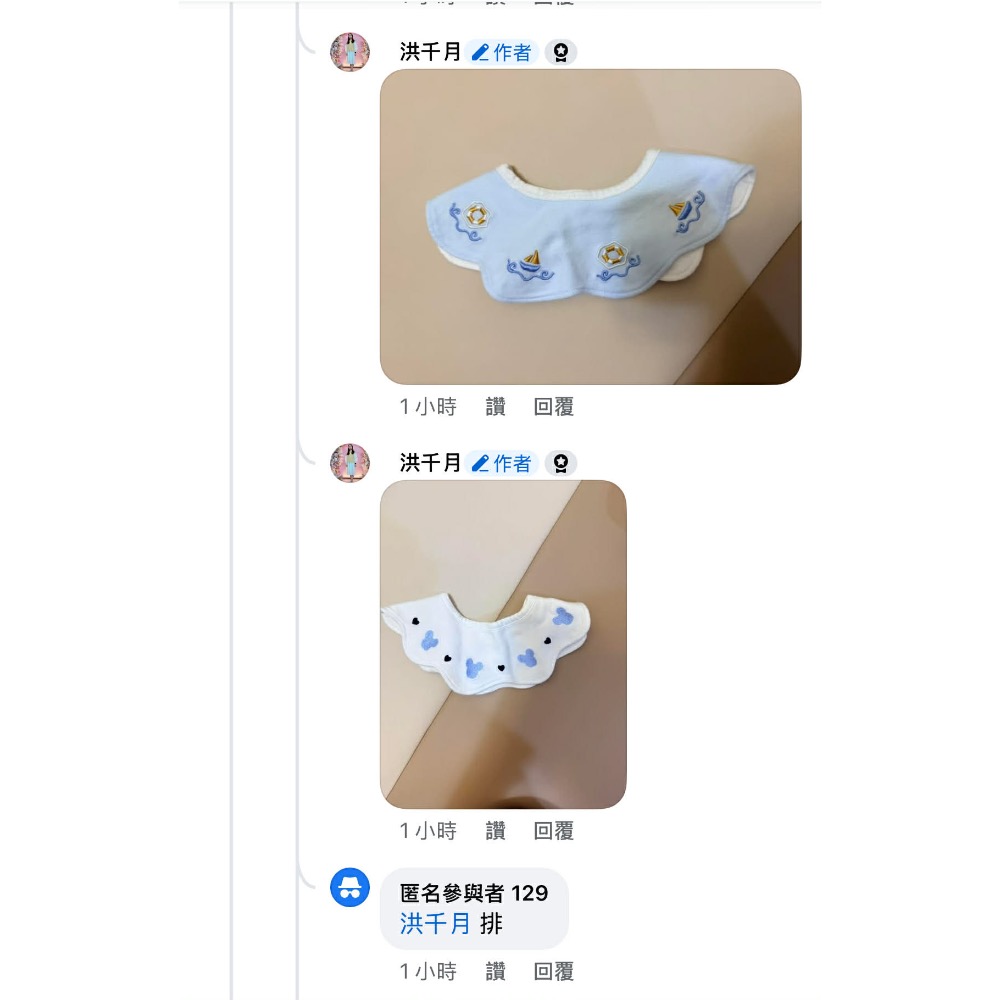1000x1000 pixels.
Task: Like the comment with the white Mickey bib photo
Action: coord(495,831)
